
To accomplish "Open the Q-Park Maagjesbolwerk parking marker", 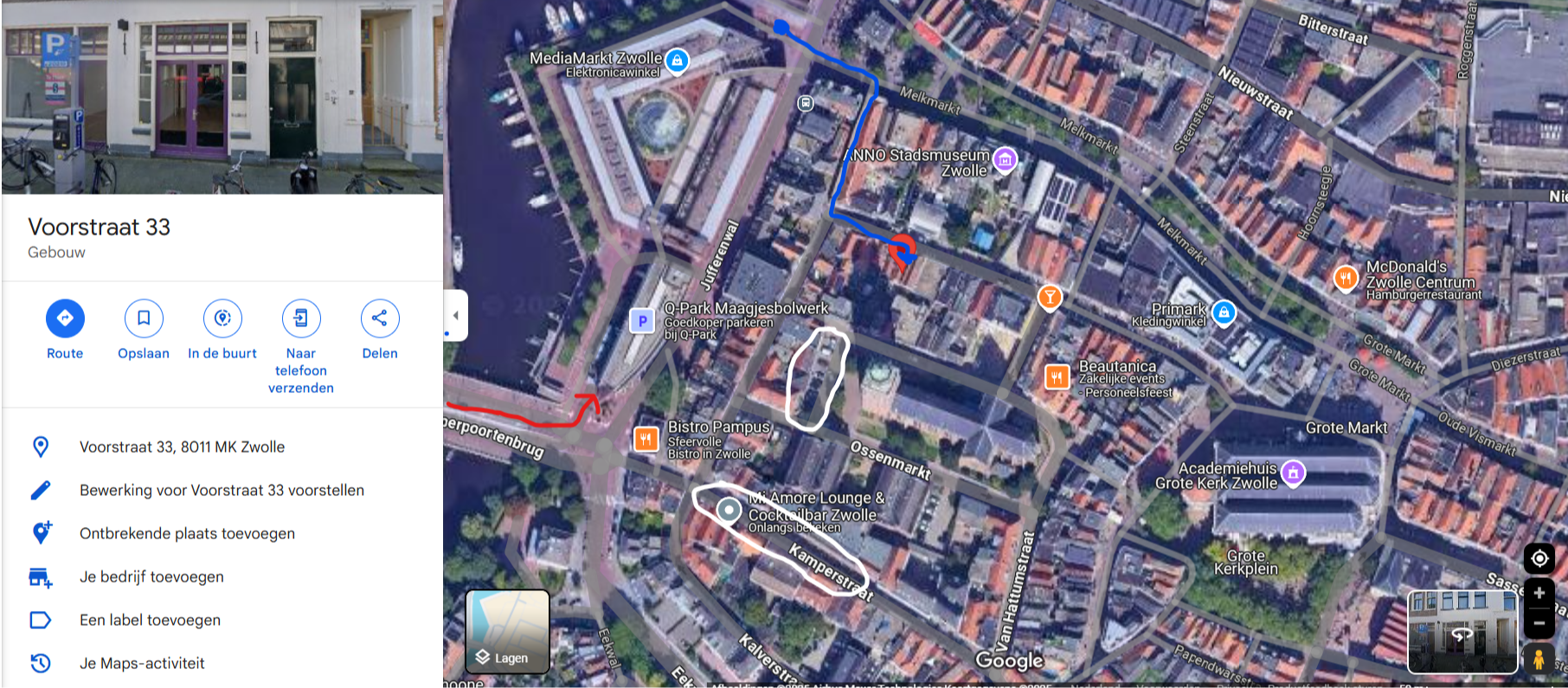I will pyautogui.click(x=642, y=321).
